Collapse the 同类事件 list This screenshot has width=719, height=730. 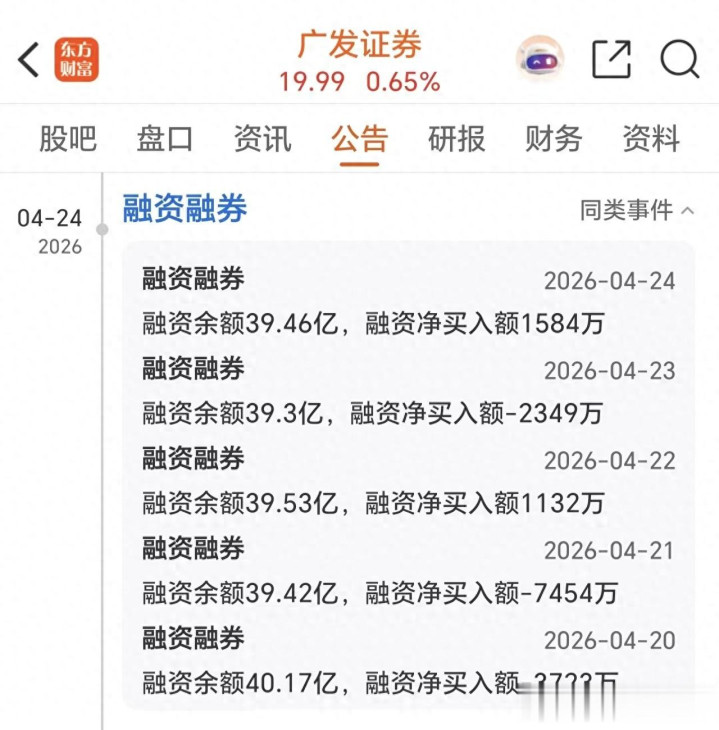637,211
